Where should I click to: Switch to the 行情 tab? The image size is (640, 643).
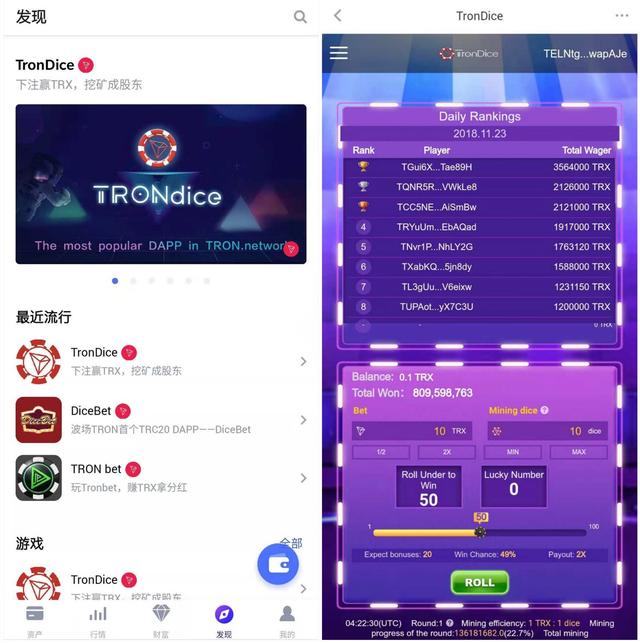pyautogui.click(x=98, y=620)
